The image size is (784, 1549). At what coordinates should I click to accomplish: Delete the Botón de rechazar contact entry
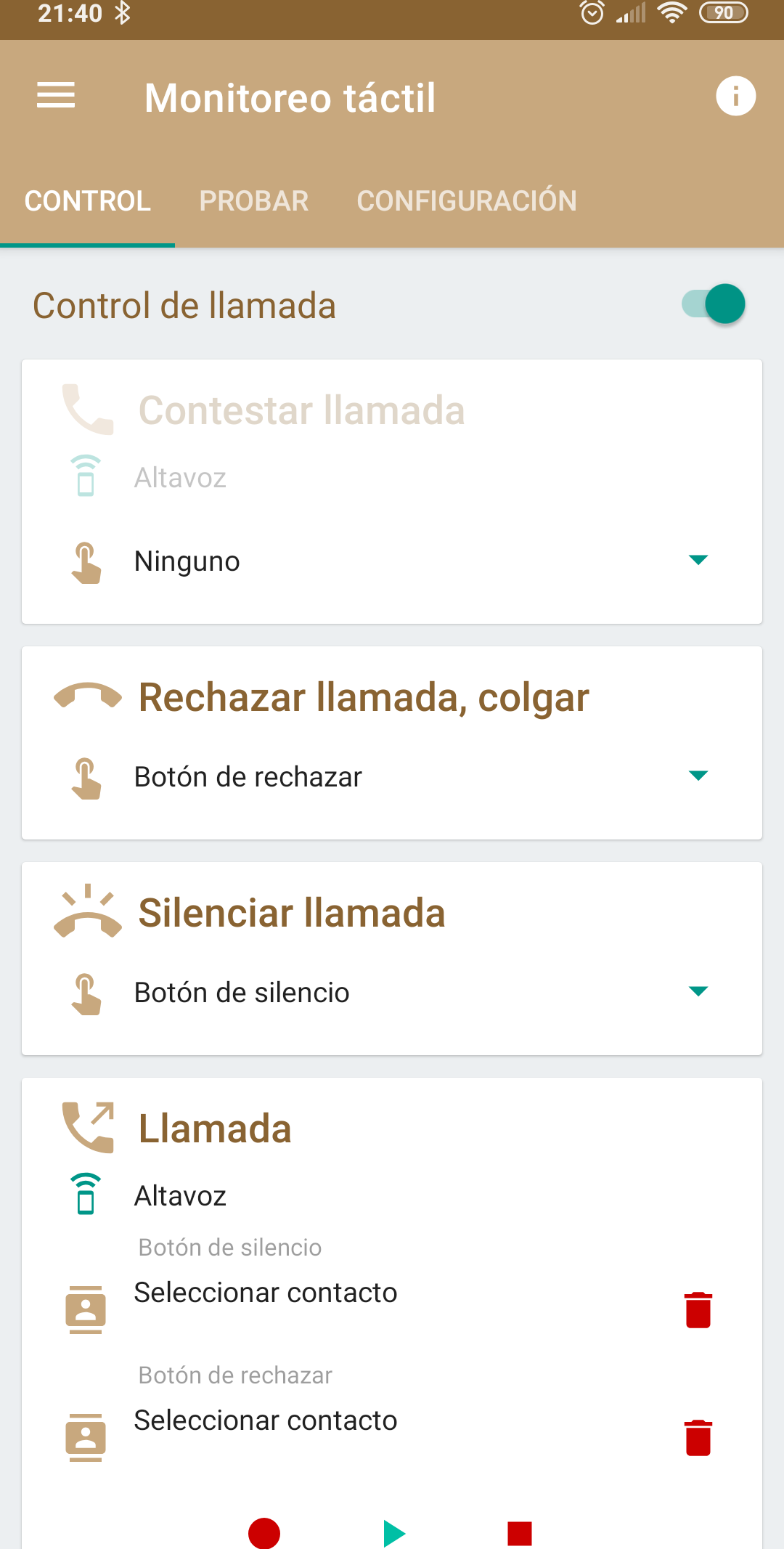pos(698,1438)
